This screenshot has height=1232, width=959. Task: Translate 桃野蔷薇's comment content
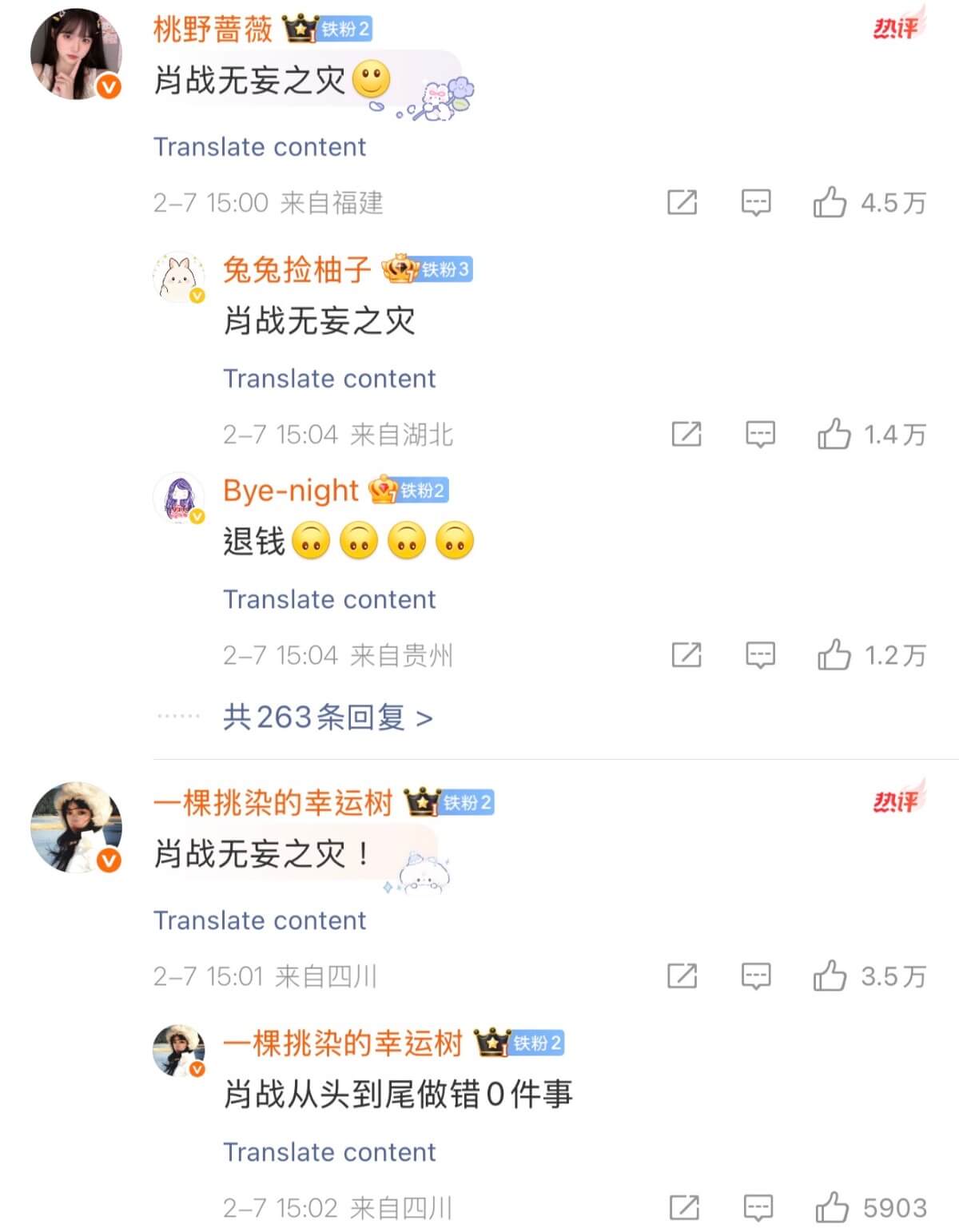tap(260, 147)
